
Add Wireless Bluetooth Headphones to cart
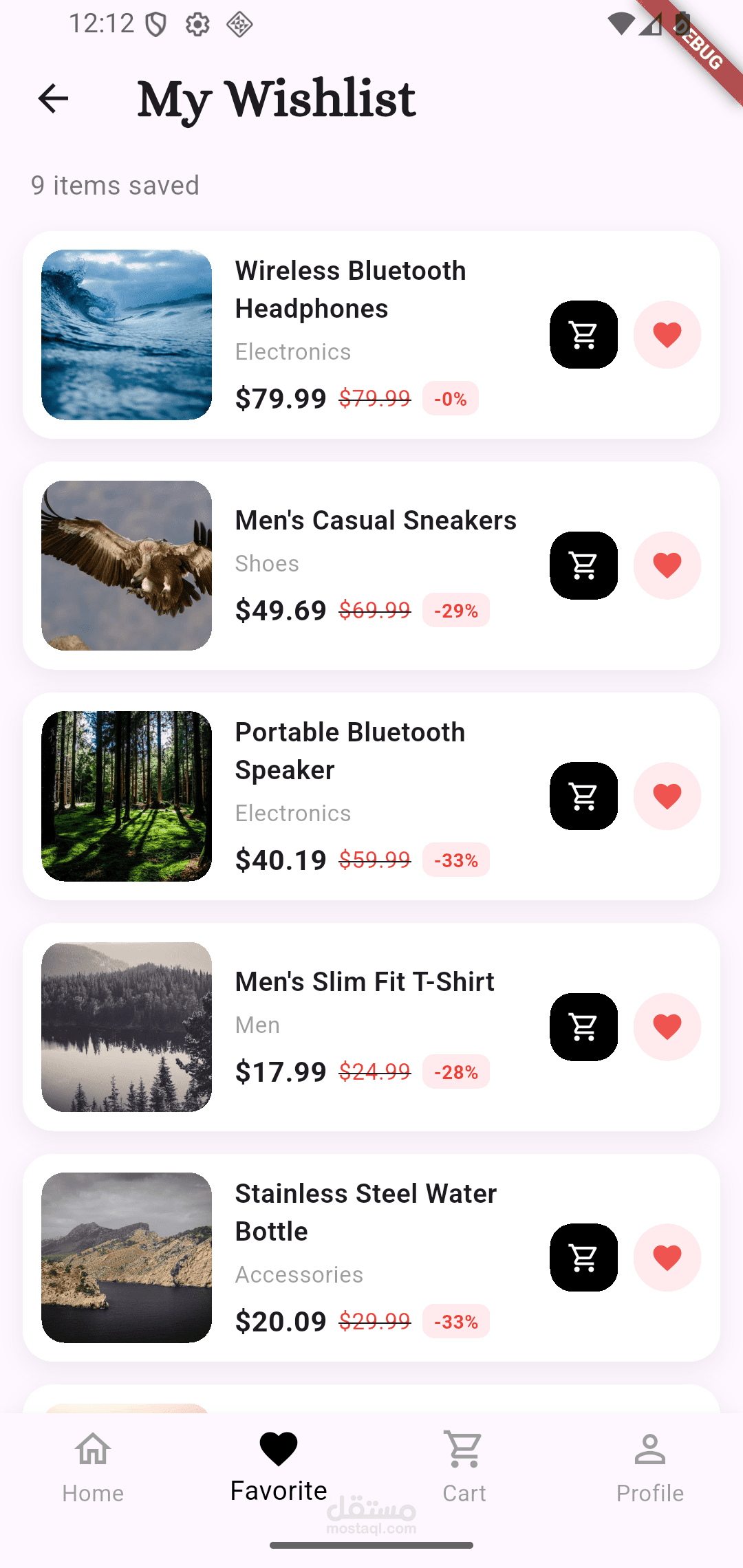coord(583,335)
